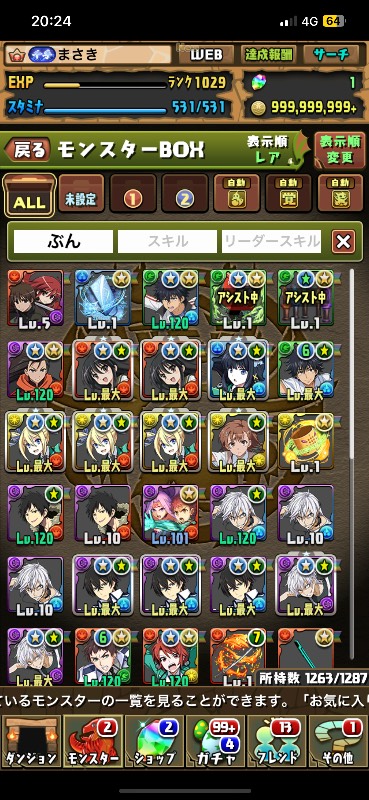Go back with the 戻る button
Screen dimensions: 369x800
[28, 149]
